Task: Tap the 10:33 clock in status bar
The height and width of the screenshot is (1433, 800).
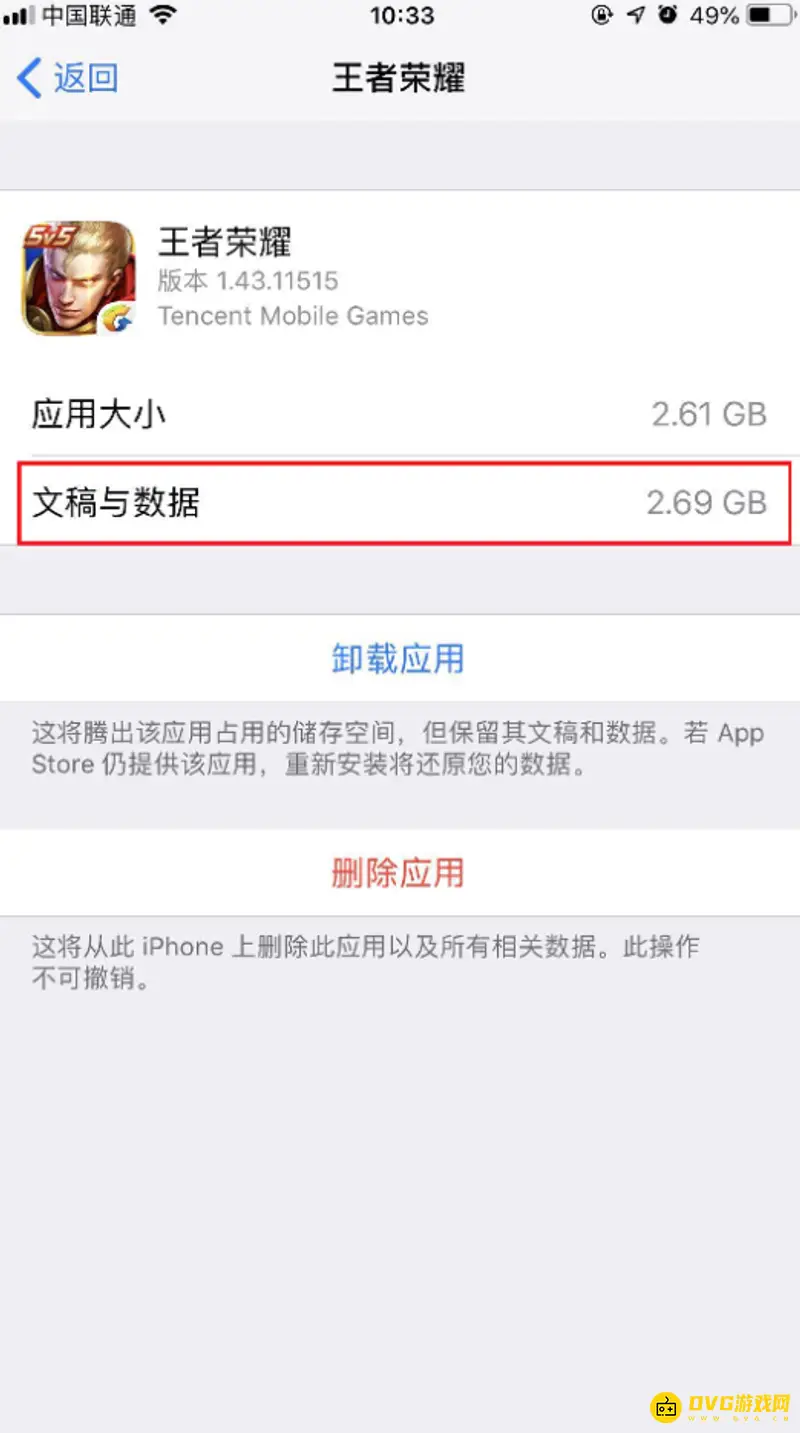Action: (398, 15)
